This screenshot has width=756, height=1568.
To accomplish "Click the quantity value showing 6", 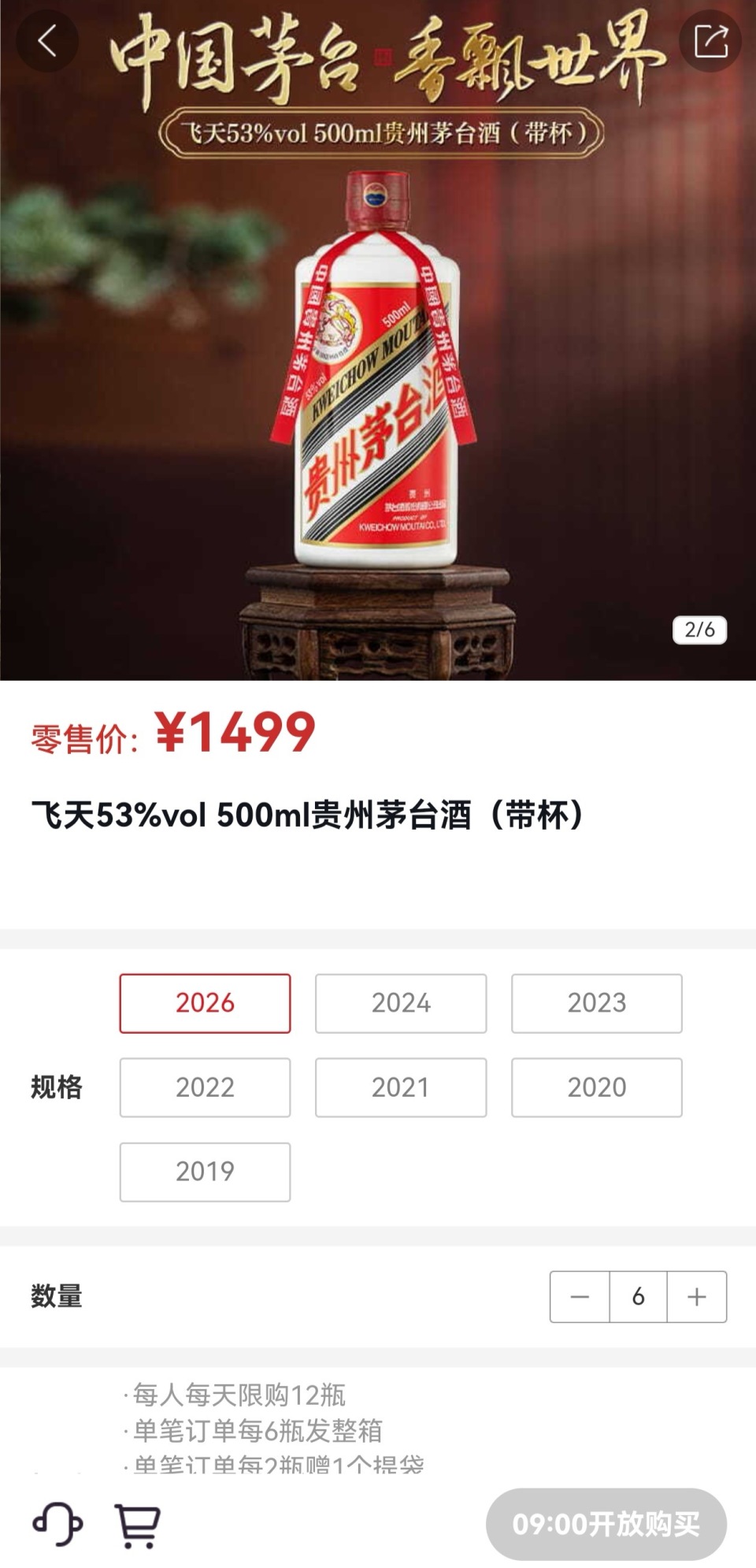I will pyautogui.click(x=638, y=1298).
